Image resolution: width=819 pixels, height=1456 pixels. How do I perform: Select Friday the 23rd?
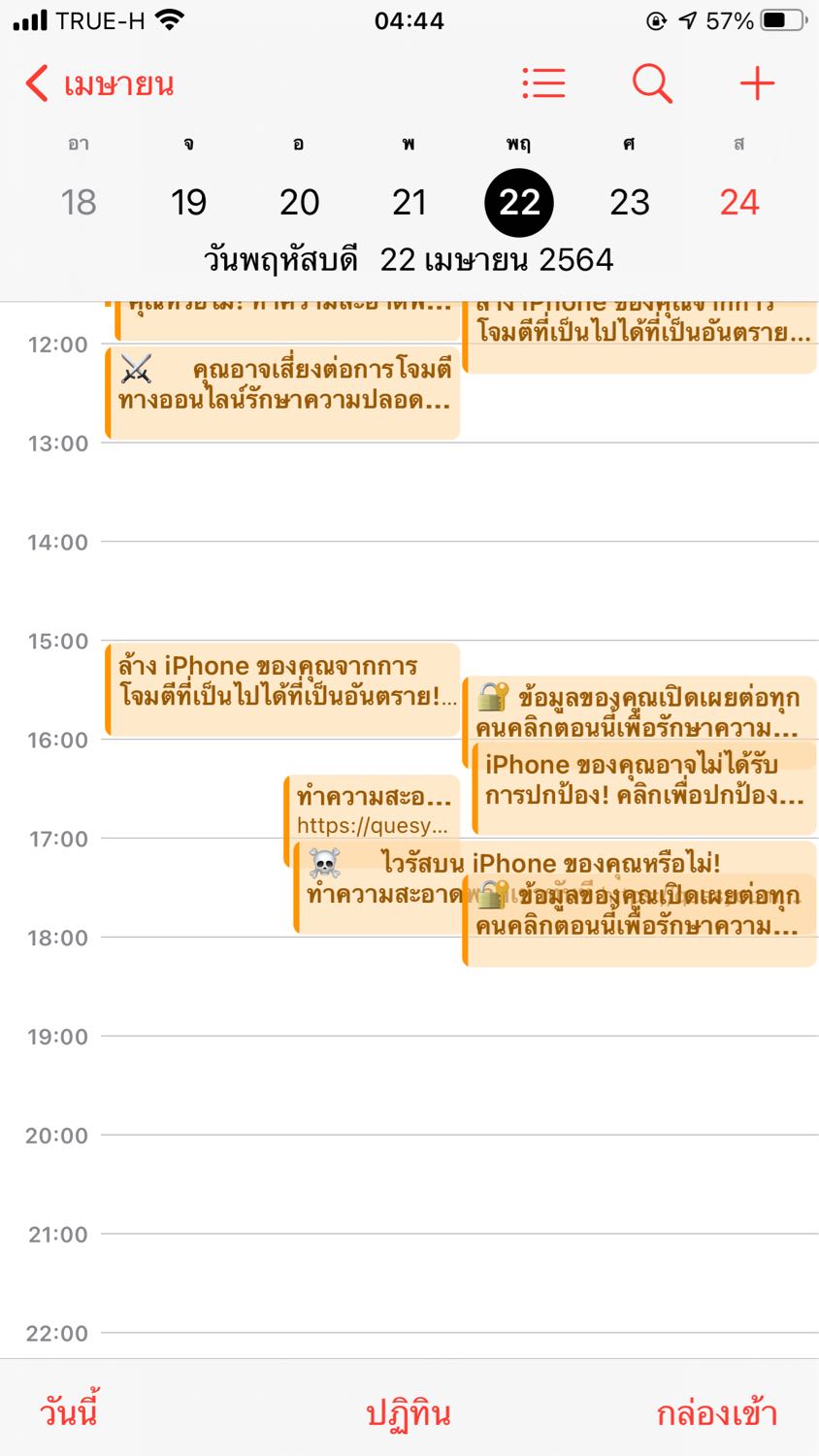629,202
